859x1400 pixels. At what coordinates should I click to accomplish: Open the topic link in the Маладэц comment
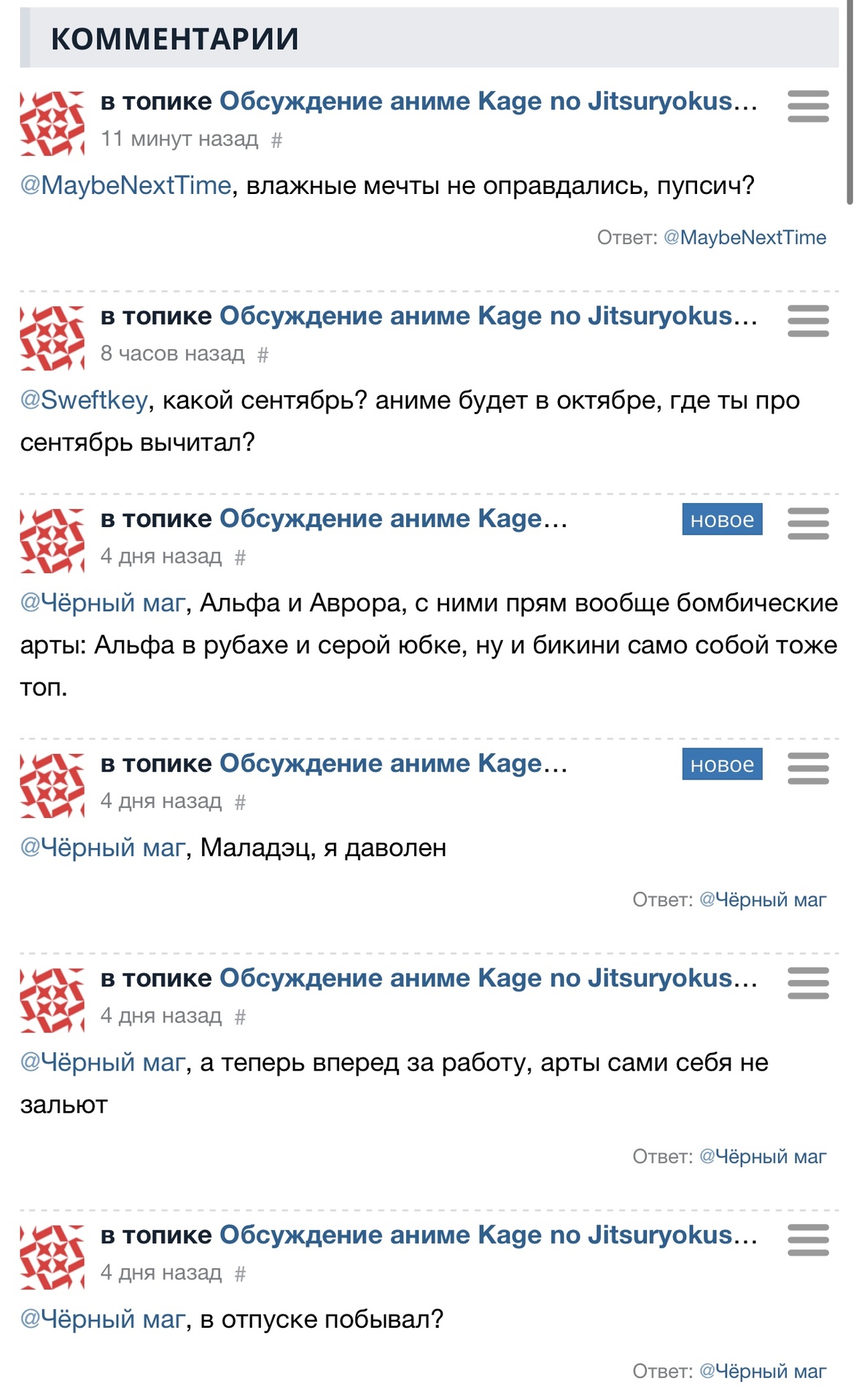(393, 763)
